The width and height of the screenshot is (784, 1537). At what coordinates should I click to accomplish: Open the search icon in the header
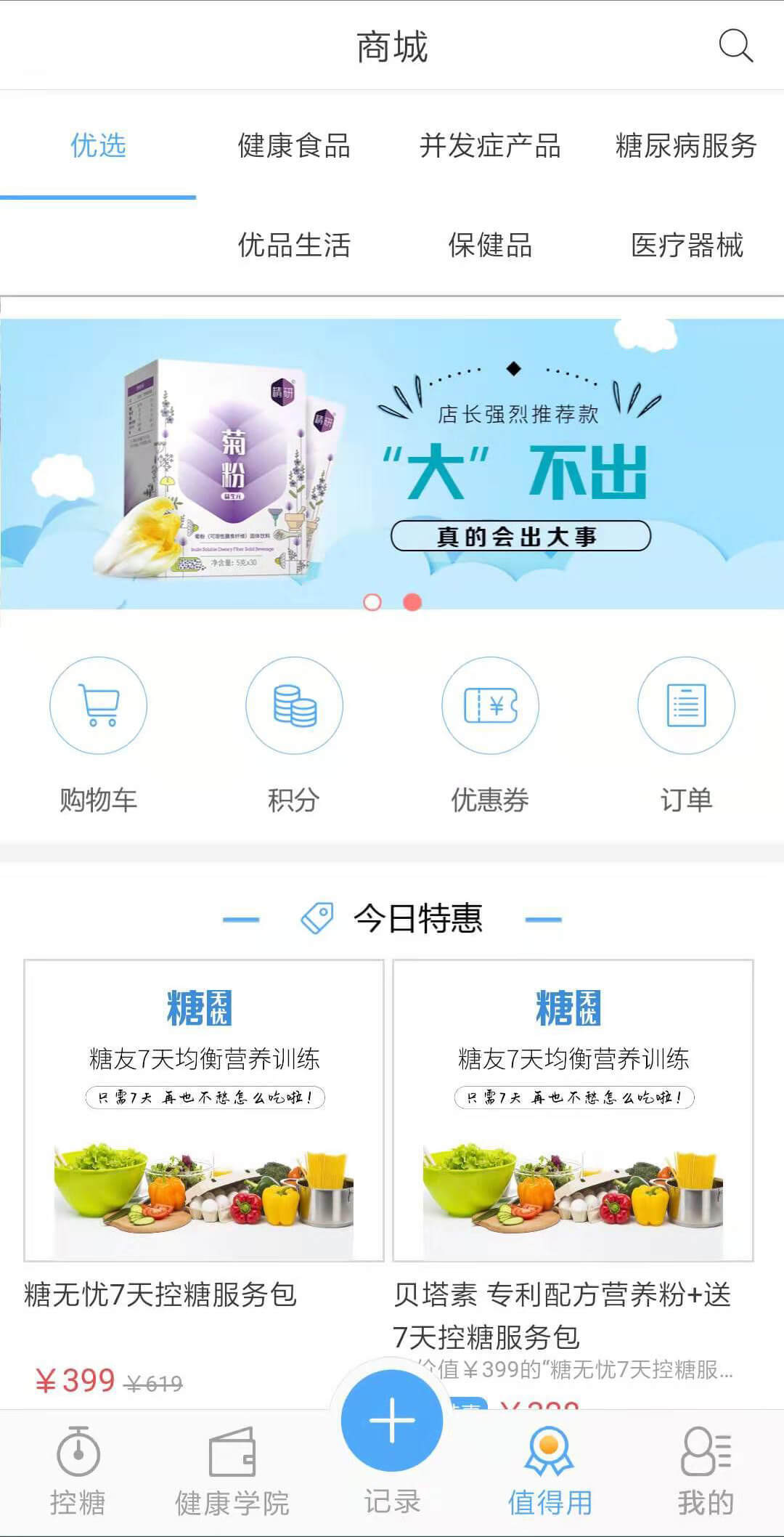(735, 46)
